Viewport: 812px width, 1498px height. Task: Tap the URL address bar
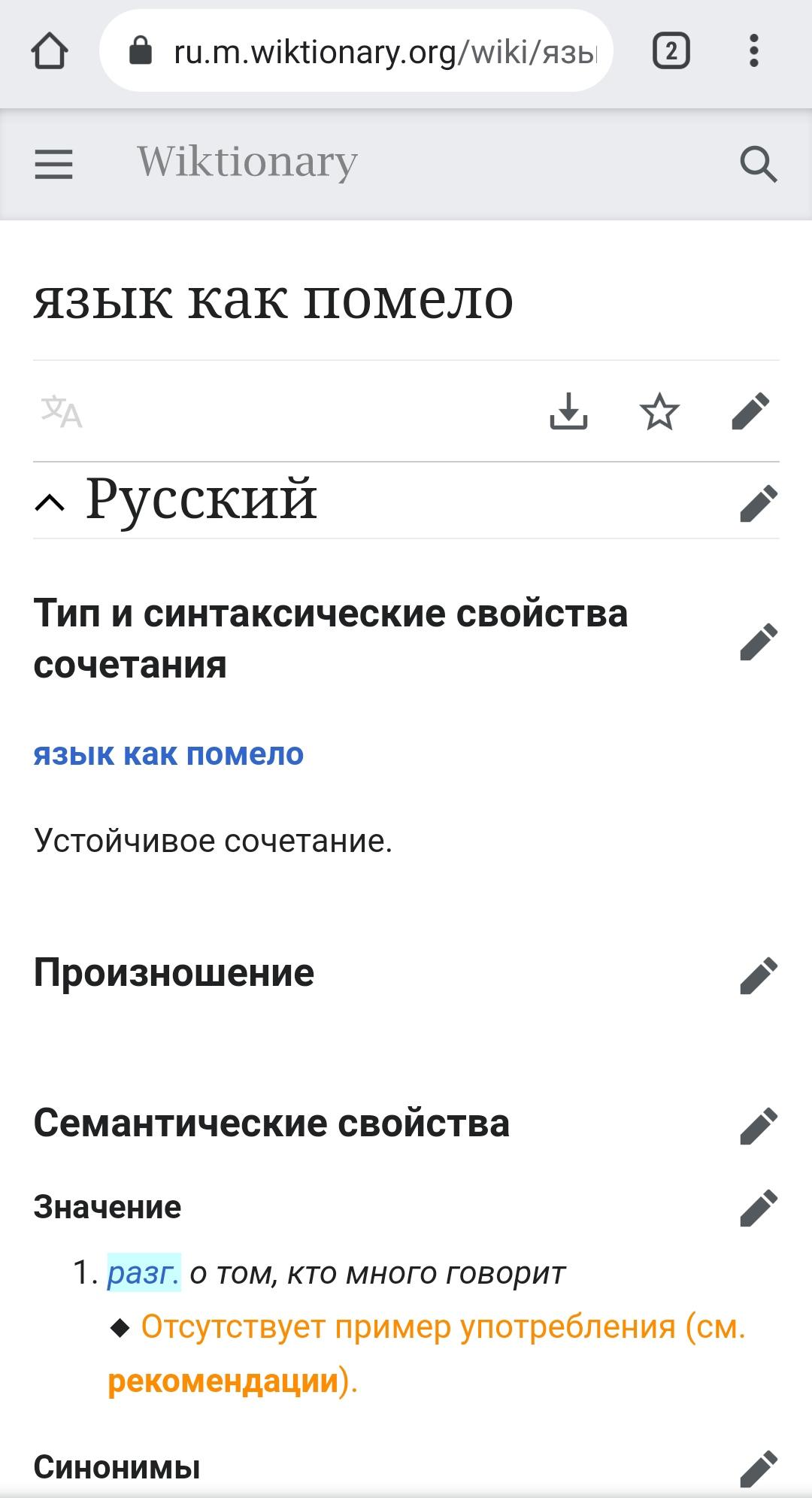356,51
